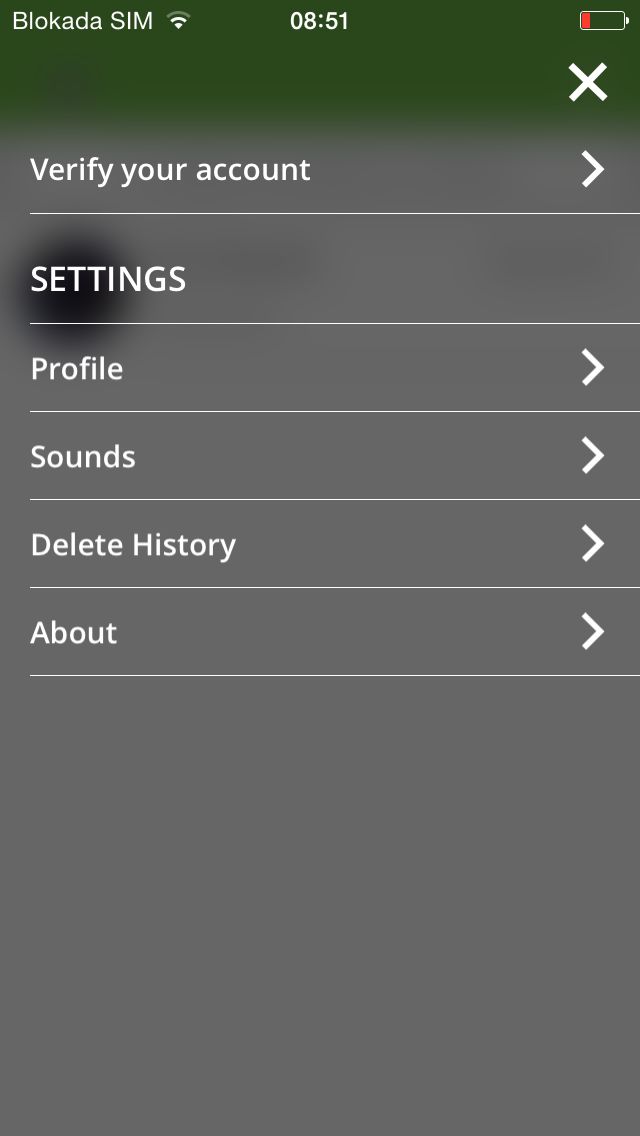640x1136 pixels.
Task: Close the settings menu with the X
Action: (587, 82)
